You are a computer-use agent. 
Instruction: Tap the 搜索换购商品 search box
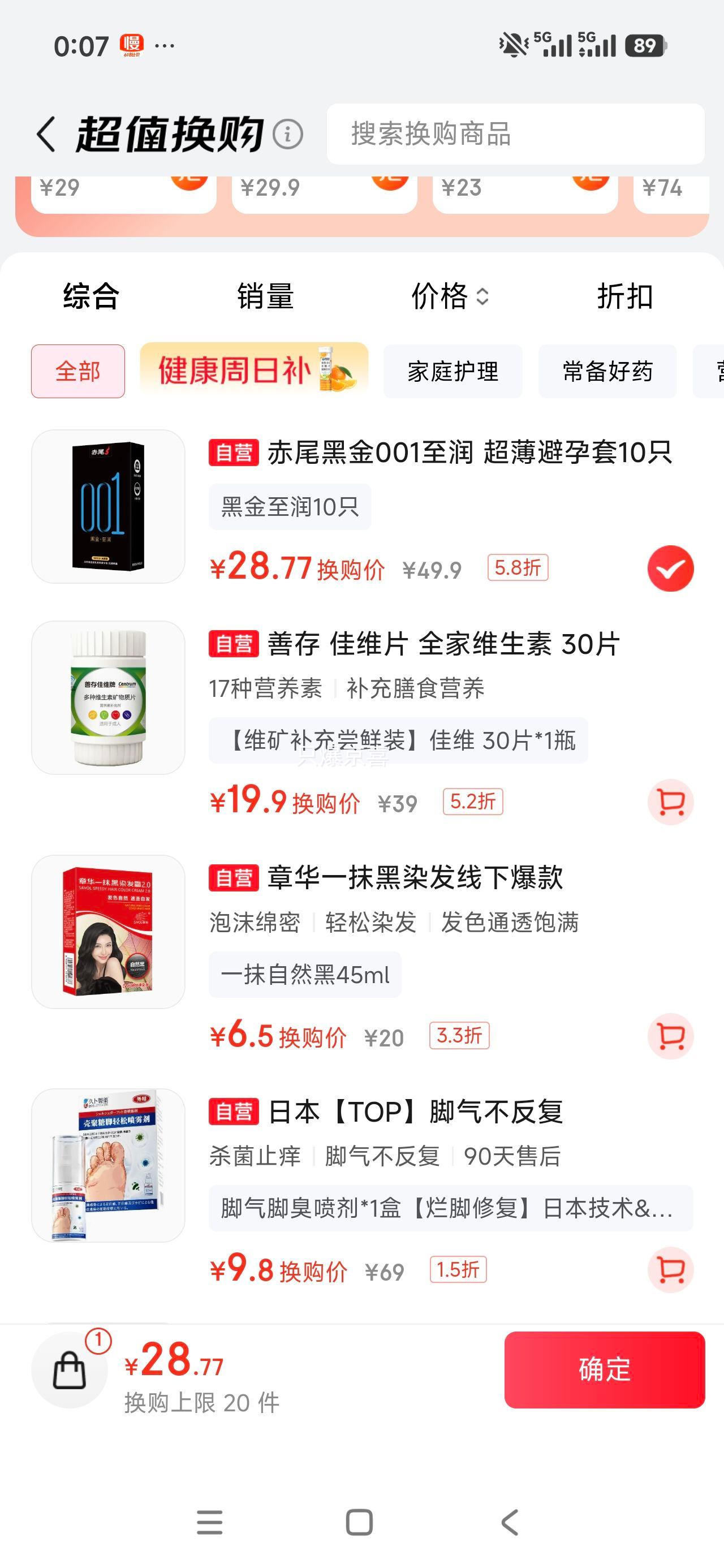pyautogui.click(x=515, y=134)
